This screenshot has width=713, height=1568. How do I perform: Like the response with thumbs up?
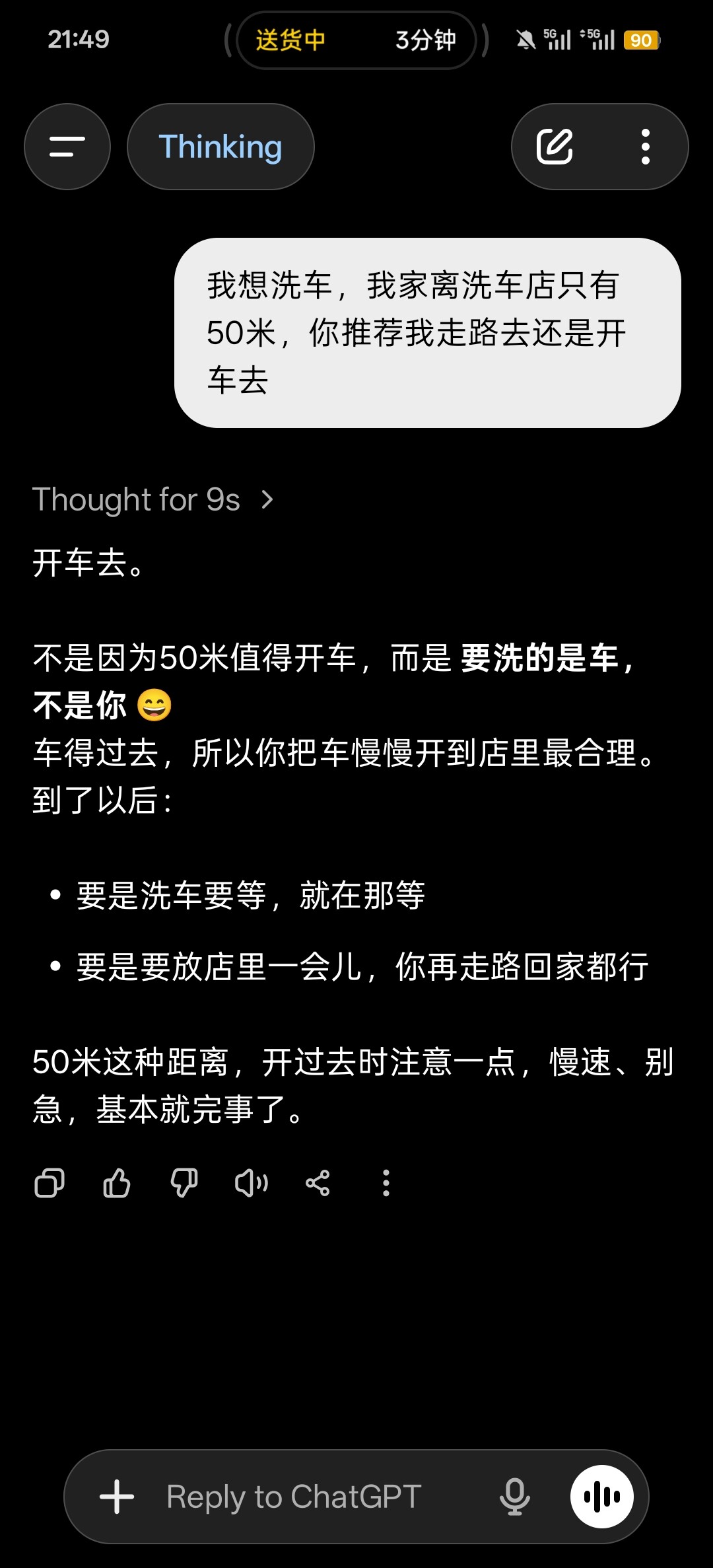click(x=117, y=1183)
